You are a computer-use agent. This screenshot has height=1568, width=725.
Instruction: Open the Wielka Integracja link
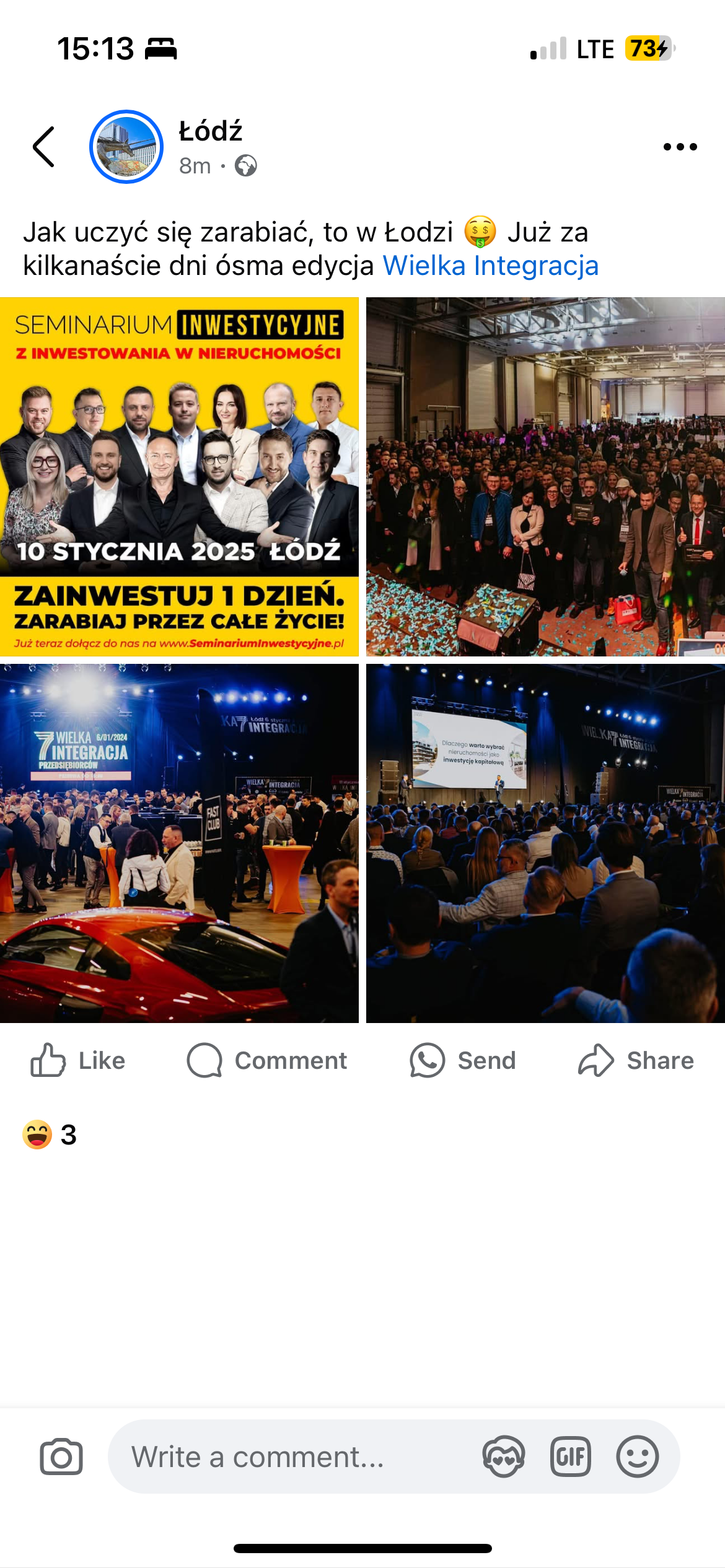tap(490, 266)
